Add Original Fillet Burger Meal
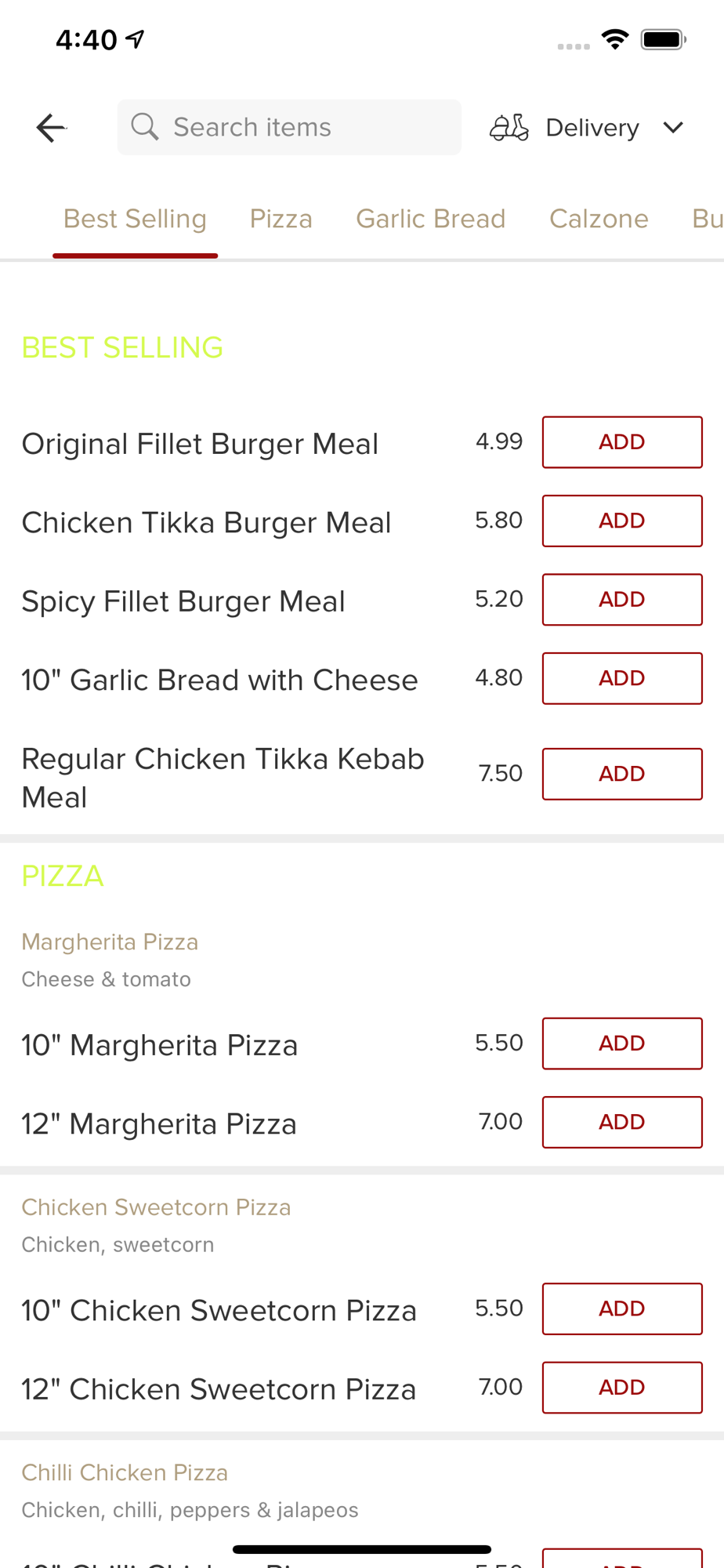The width and height of the screenshot is (724, 1568). pos(621,442)
